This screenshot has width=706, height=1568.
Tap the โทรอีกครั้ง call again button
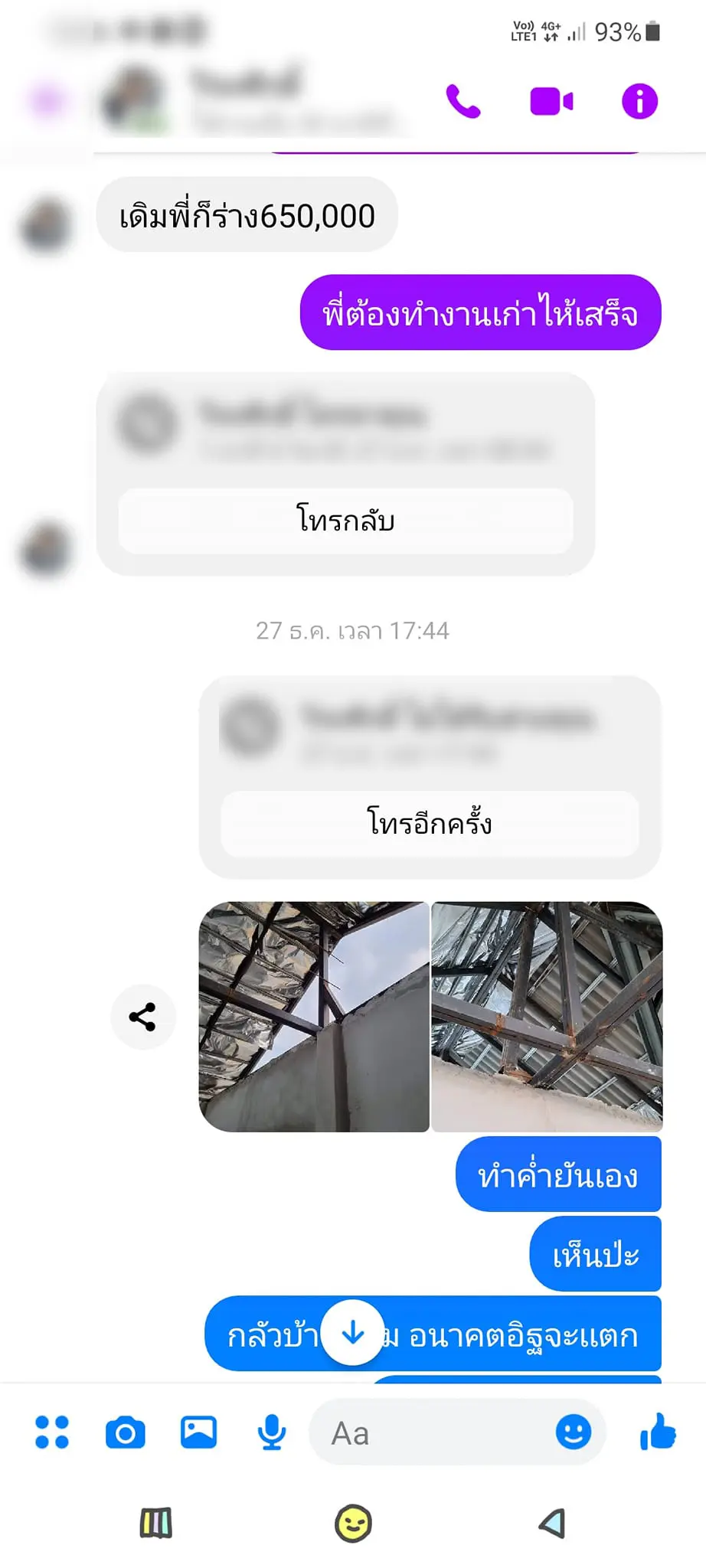(x=430, y=824)
